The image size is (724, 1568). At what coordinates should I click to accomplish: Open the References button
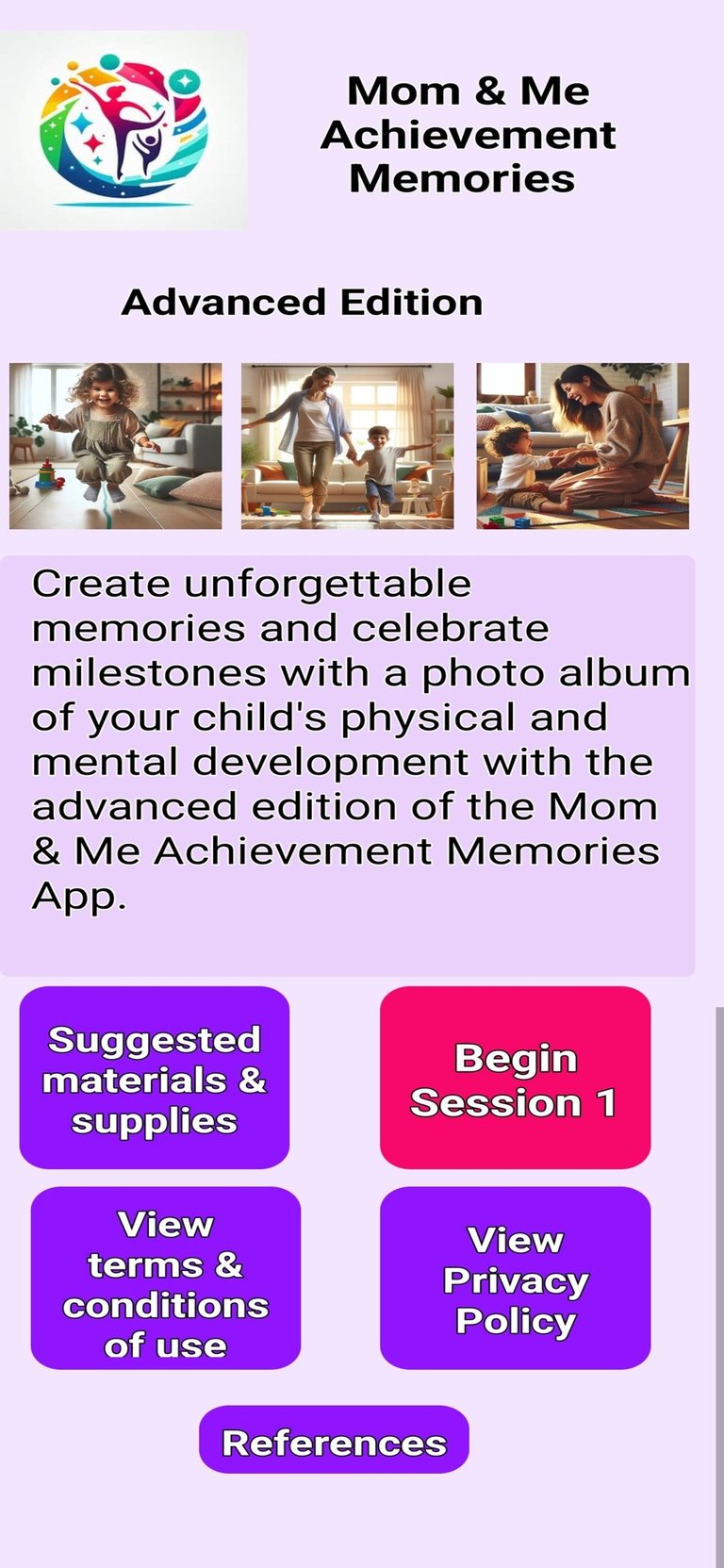[334, 1440]
